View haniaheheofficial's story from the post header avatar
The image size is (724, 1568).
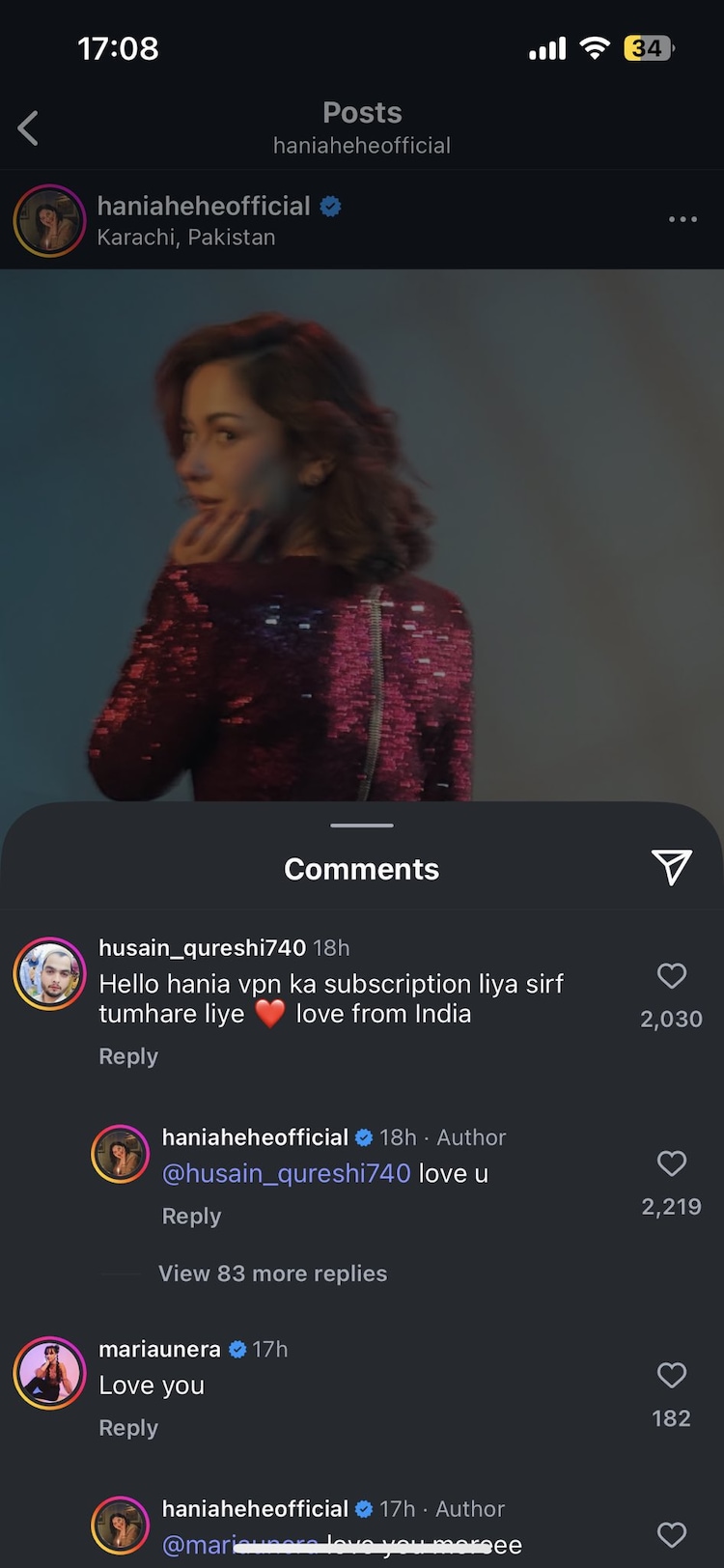pos(49,220)
